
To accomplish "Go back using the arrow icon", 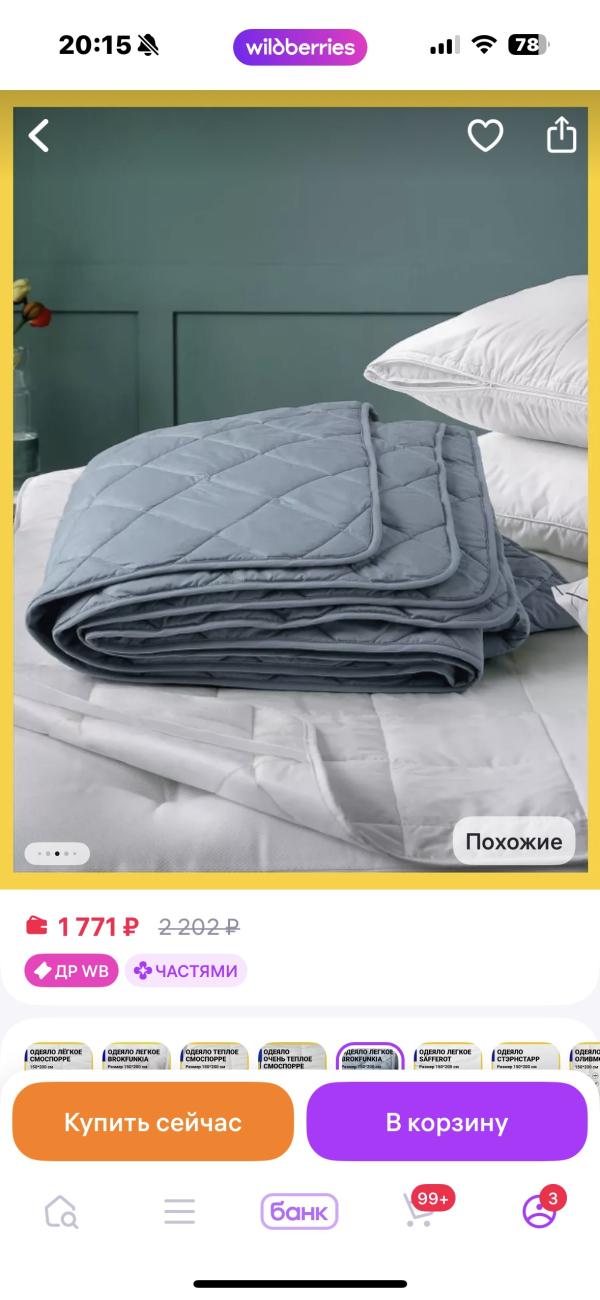I will tap(39, 135).
